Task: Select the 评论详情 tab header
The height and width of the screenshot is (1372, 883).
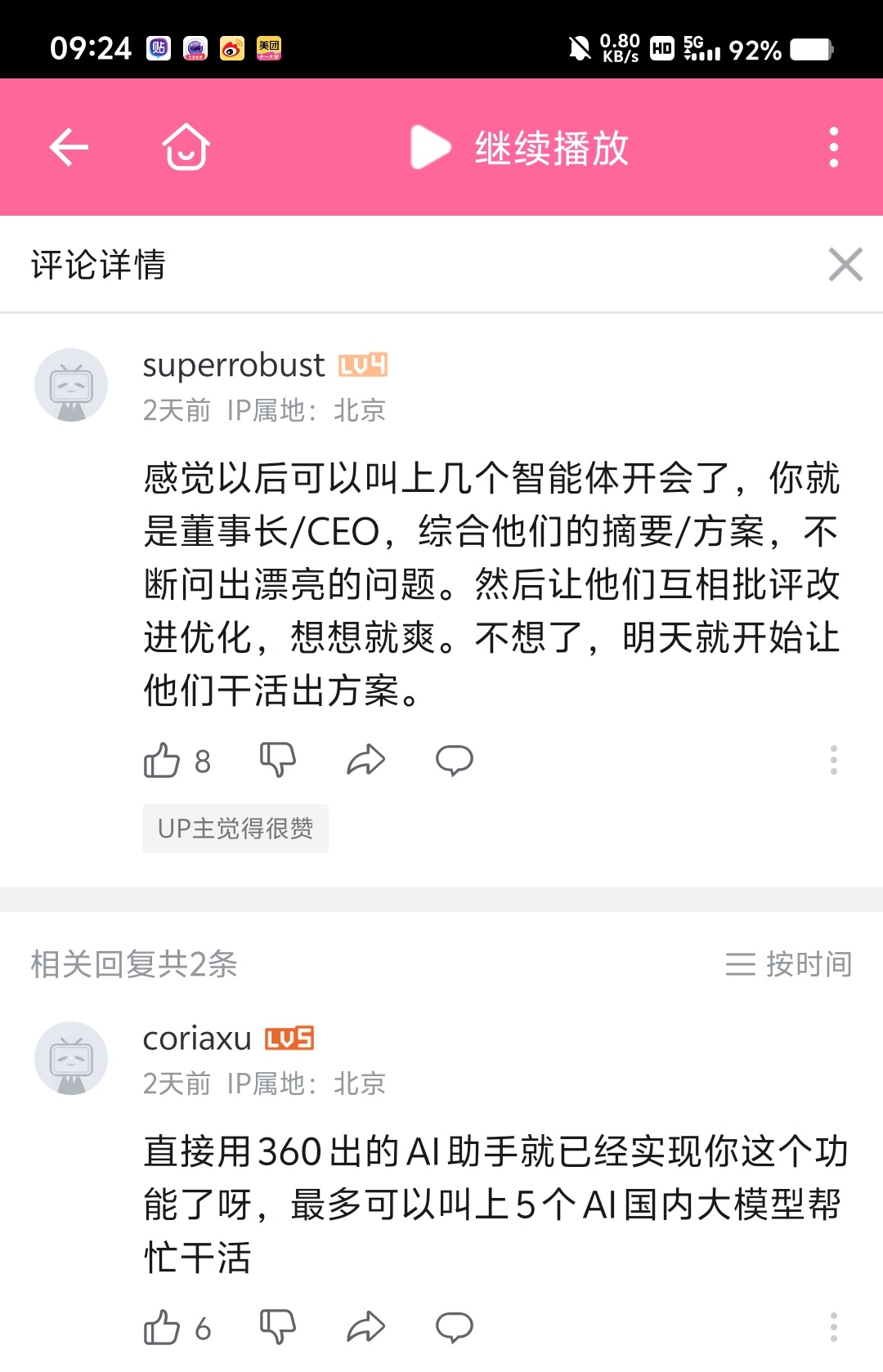Action: point(98,266)
